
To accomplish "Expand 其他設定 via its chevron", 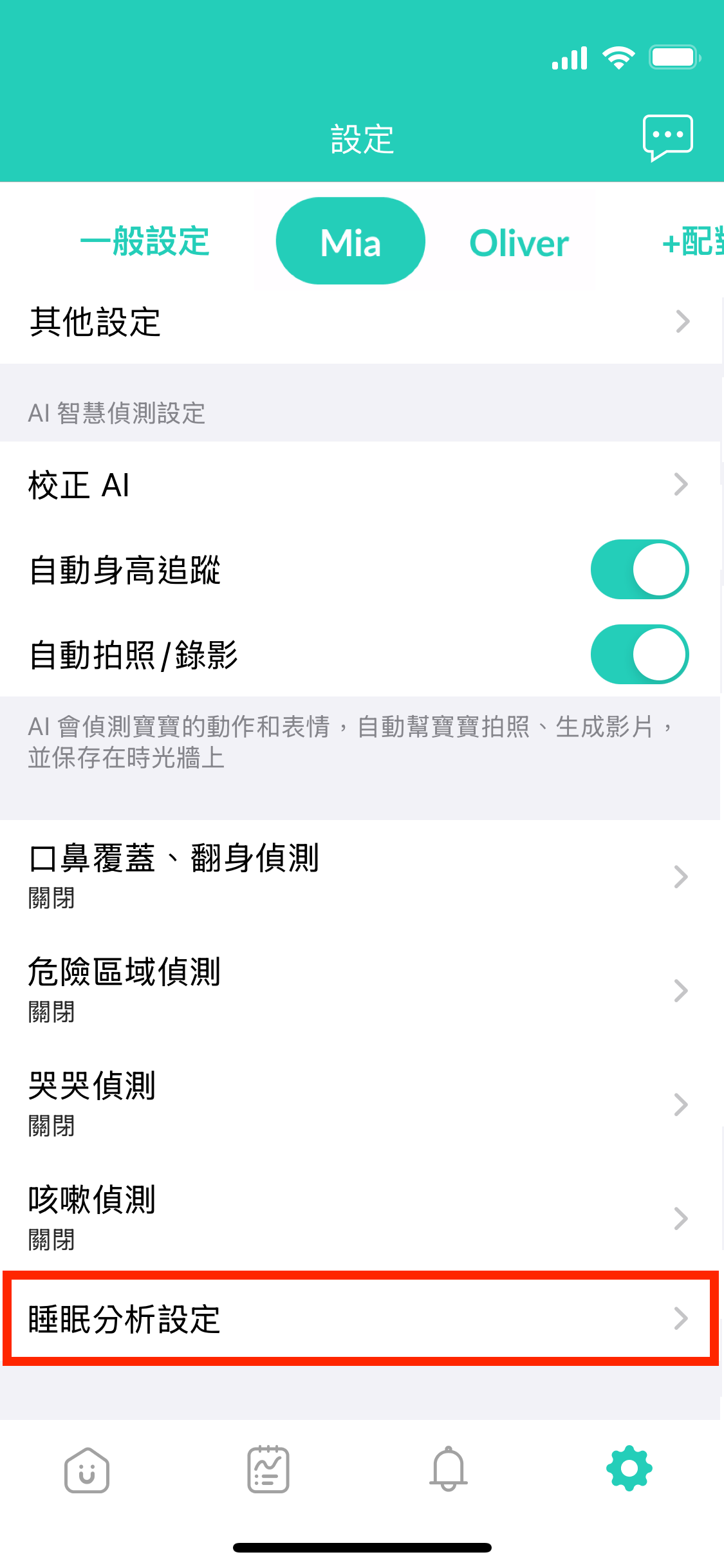I will [x=682, y=321].
